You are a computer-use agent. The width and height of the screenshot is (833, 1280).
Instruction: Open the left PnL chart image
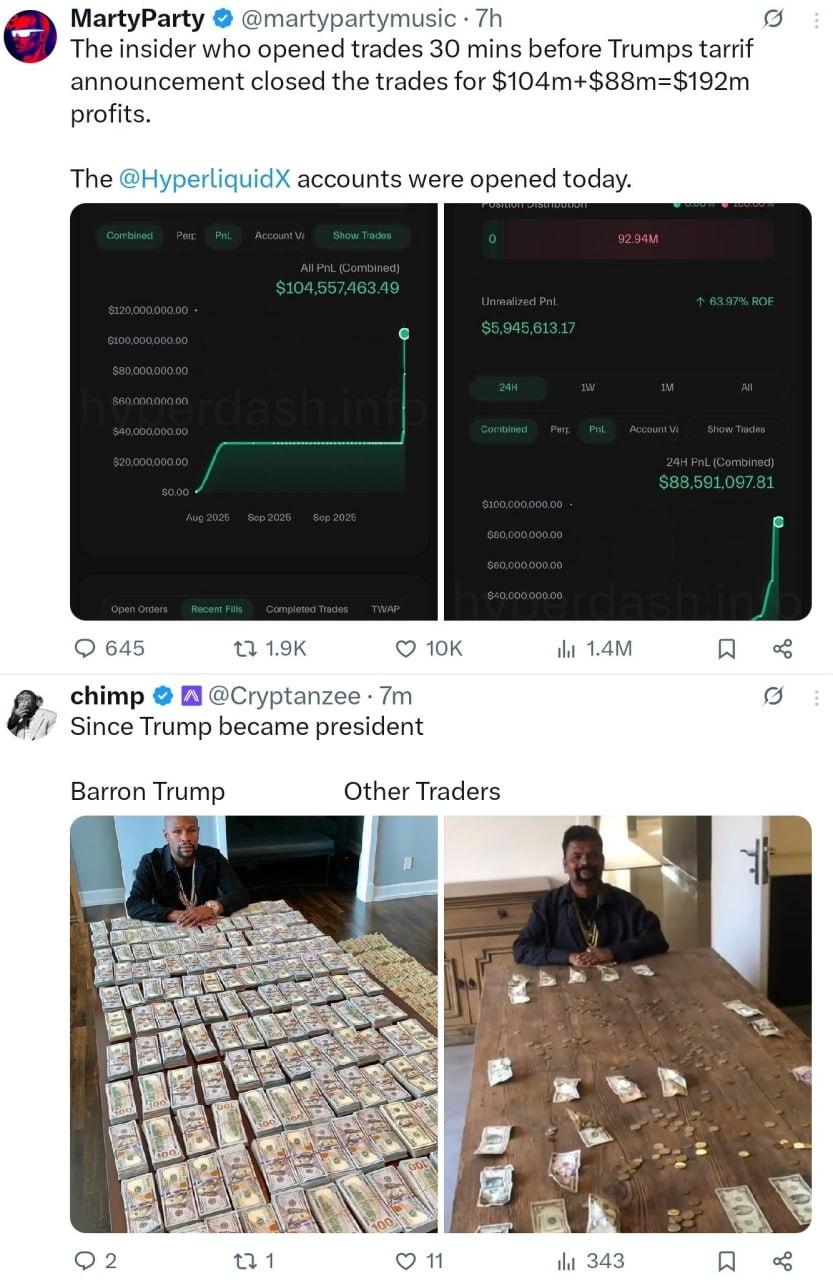click(x=254, y=411)
